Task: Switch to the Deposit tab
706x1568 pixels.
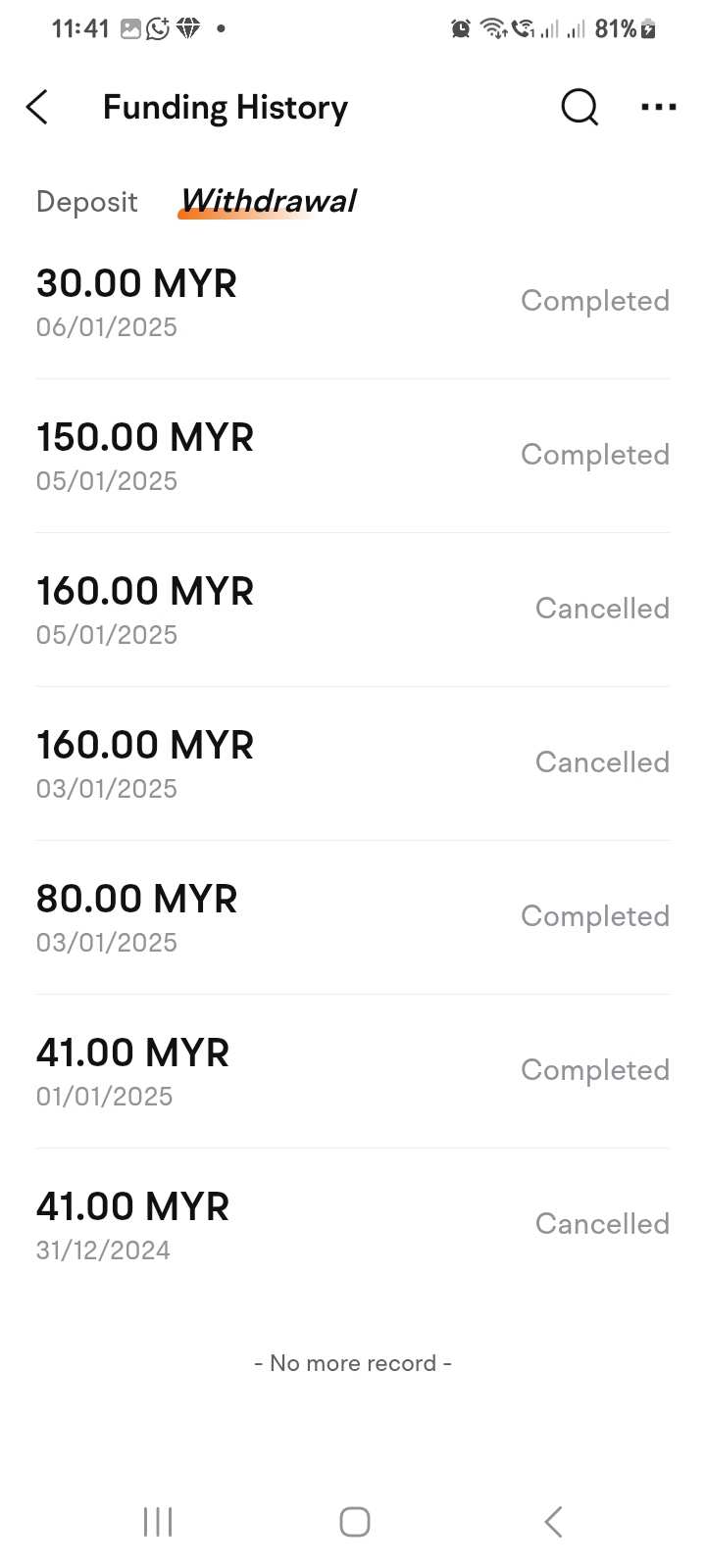Action: [x=86, y=202]
